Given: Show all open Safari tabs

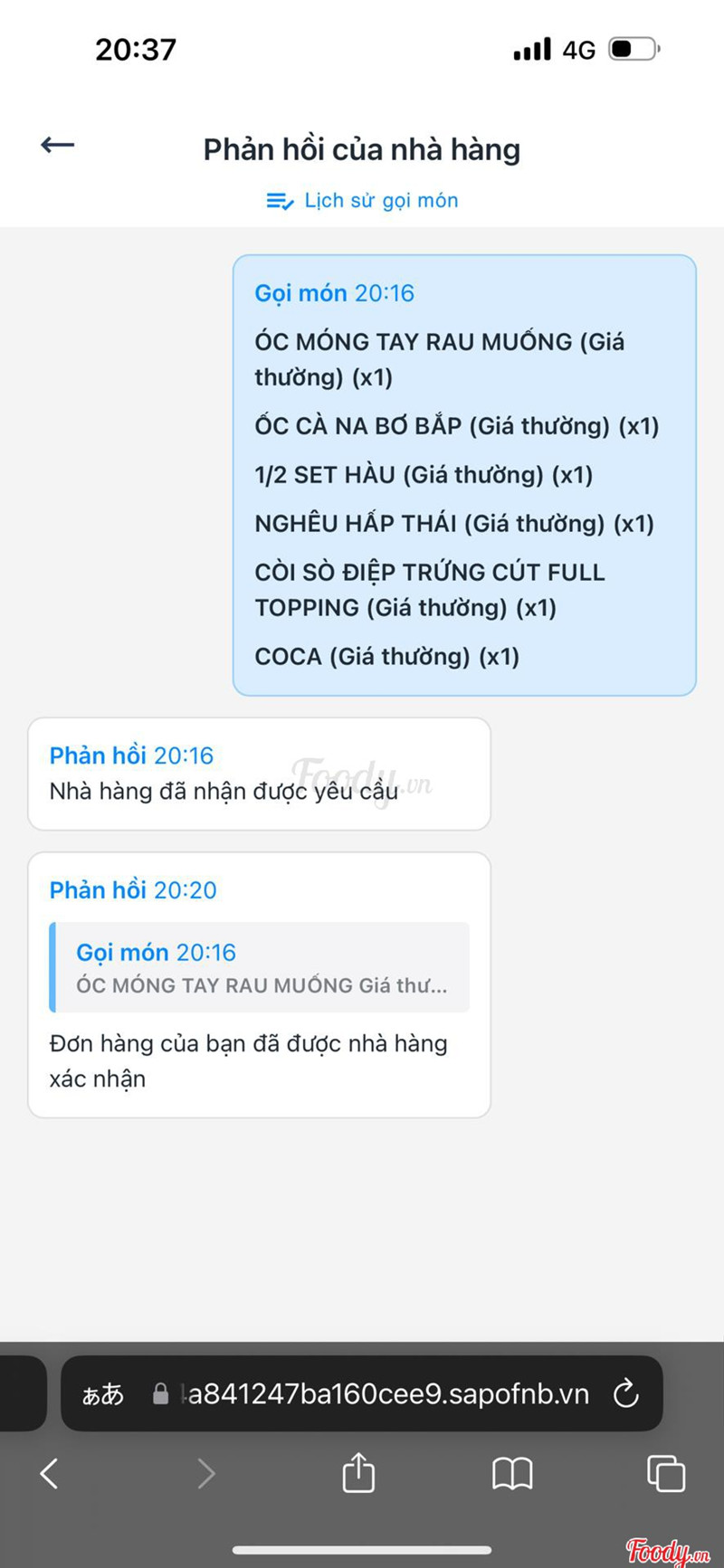Looking at the screenshot, I should coord(666,1474).
